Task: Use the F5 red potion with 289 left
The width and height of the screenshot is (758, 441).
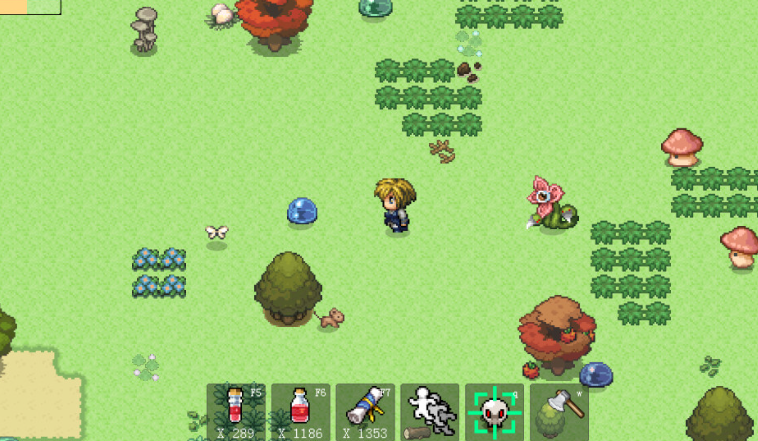Action: pos(236,410)
